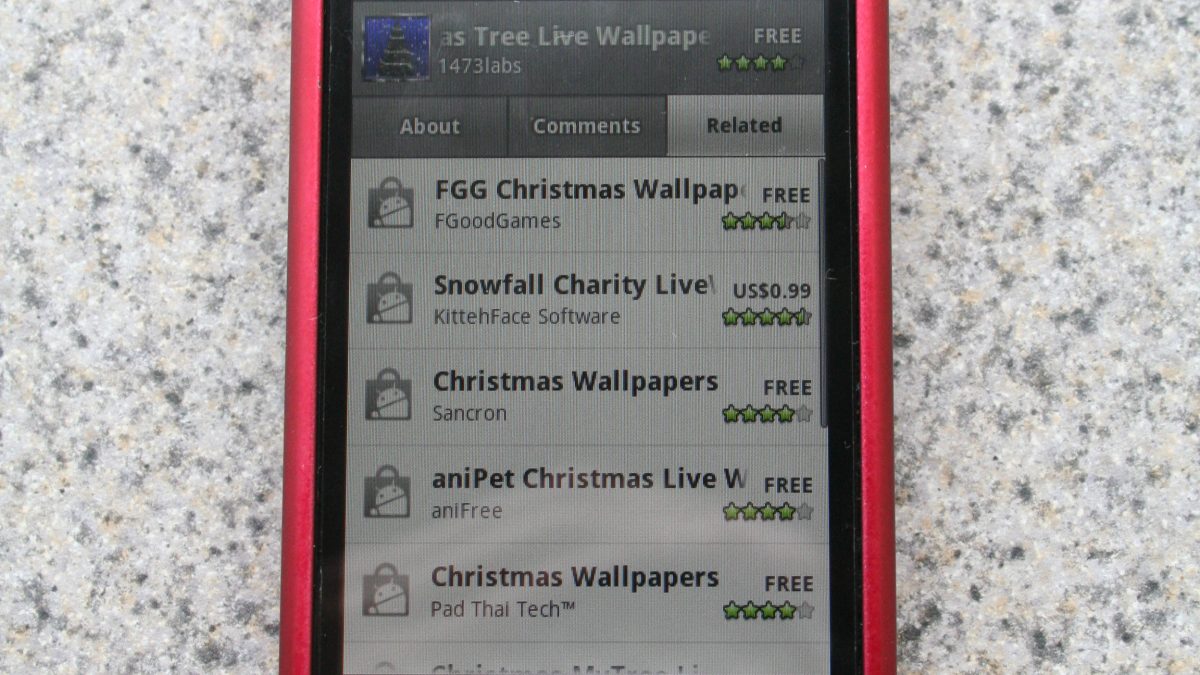Open Christmas Wallpapers by Sancron
The height and width of the screenshot is (675, 1200).
point(585,396)
